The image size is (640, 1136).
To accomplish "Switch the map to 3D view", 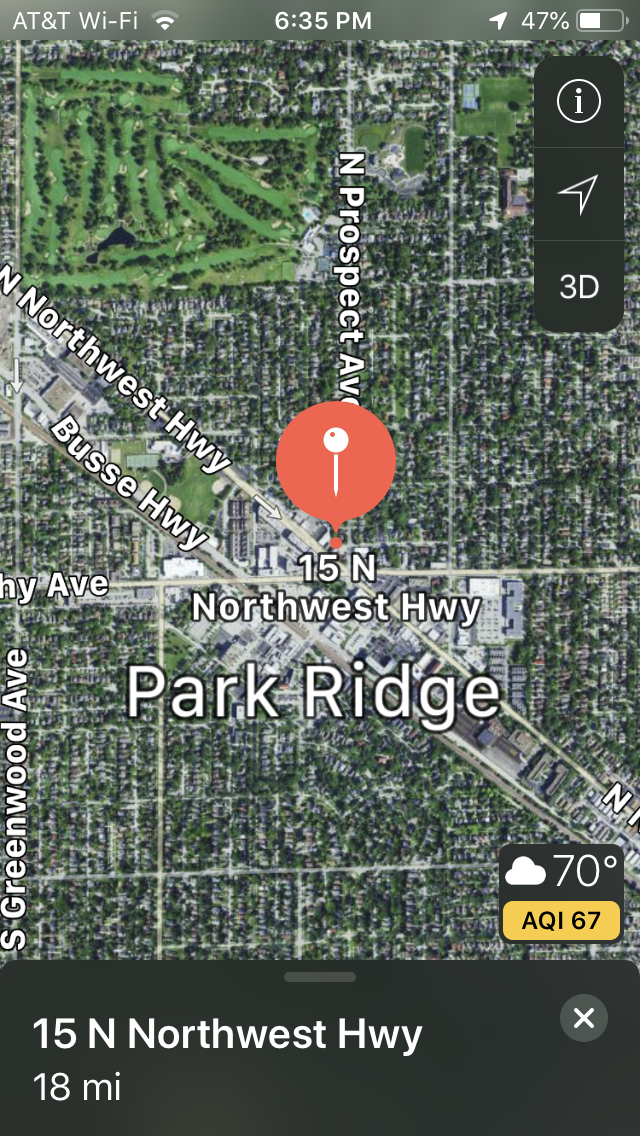I will click(x=578, y=287).
